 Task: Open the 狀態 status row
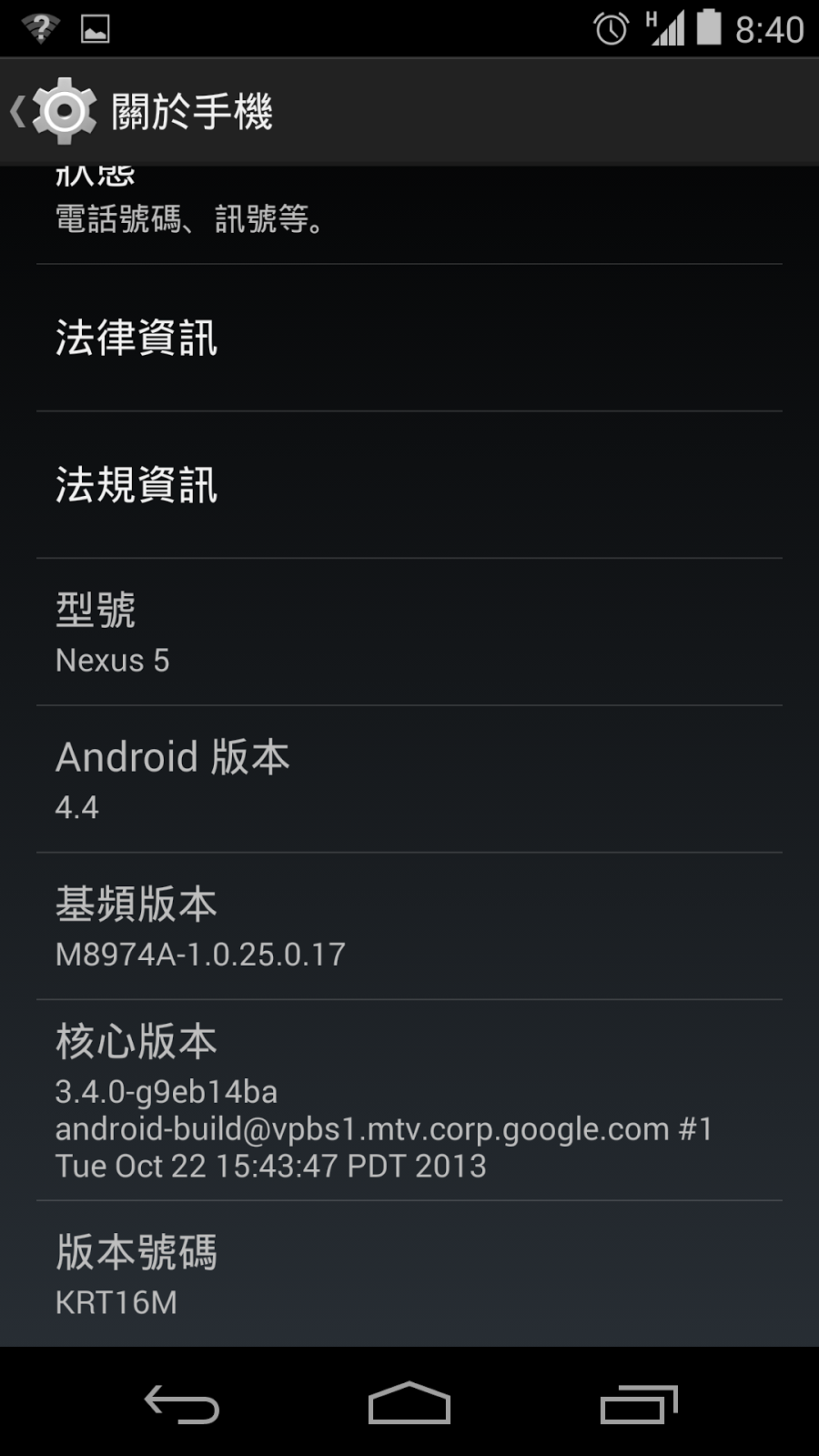(409, 215)
